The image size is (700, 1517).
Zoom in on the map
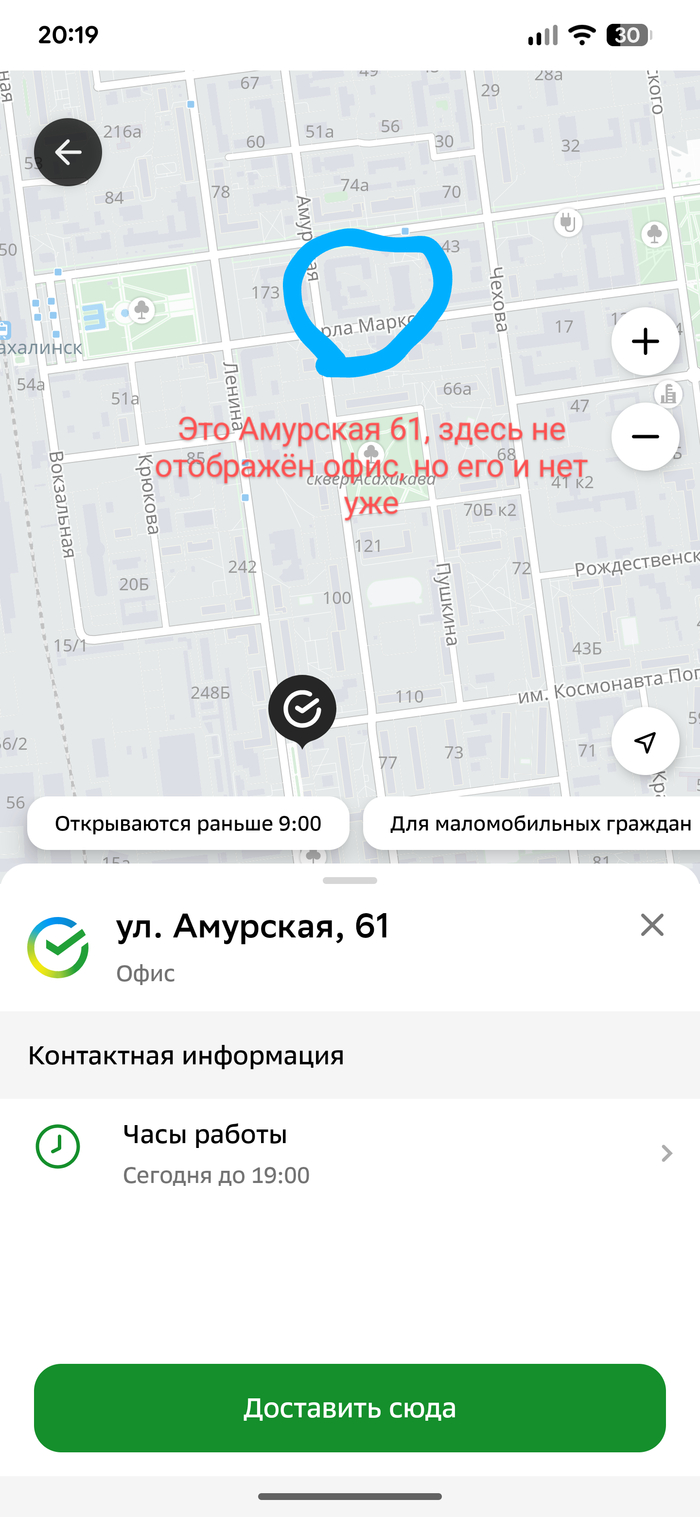pyautogui.click(x=645, y=342)
